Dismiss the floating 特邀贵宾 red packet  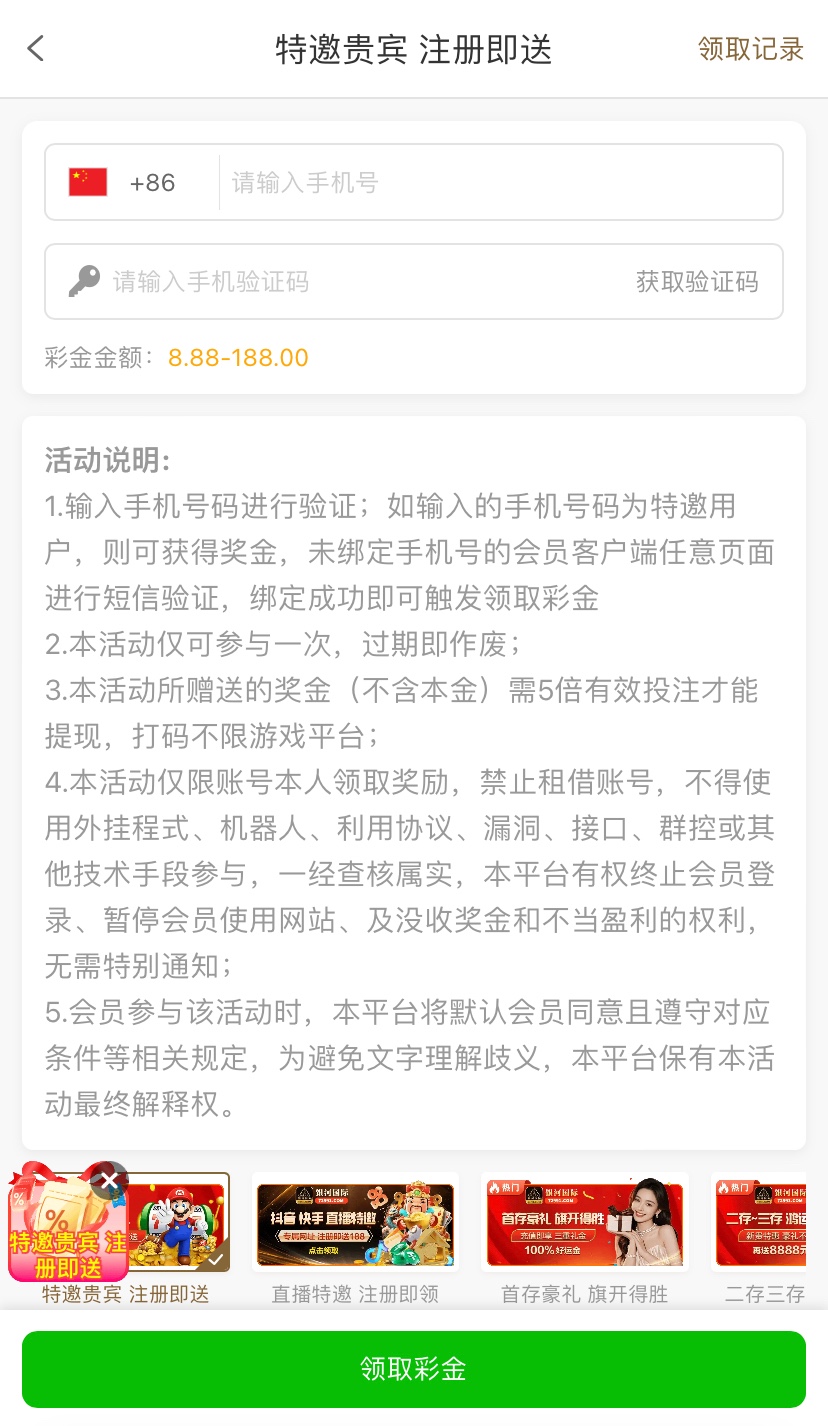tap(109, 1180)
